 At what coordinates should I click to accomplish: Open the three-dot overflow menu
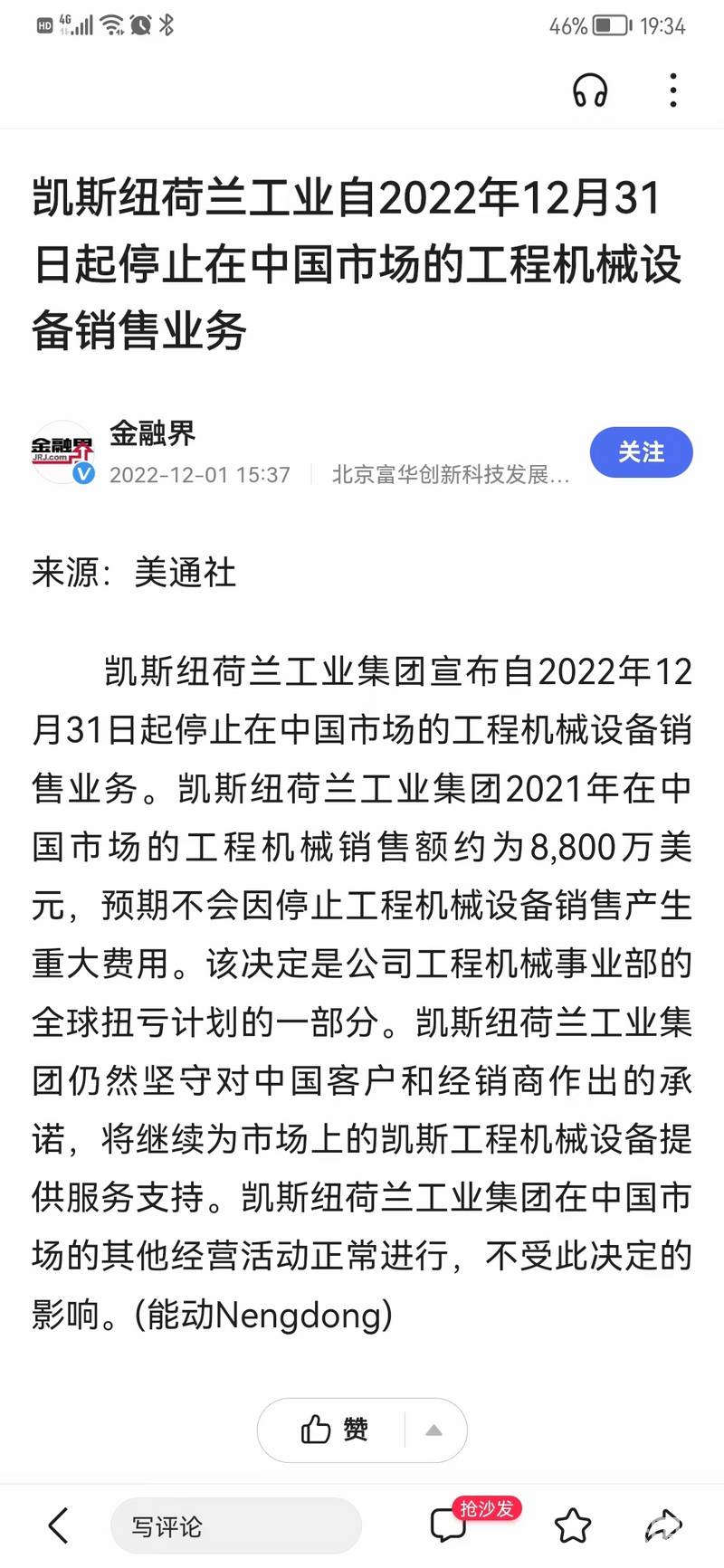(672, 90)
